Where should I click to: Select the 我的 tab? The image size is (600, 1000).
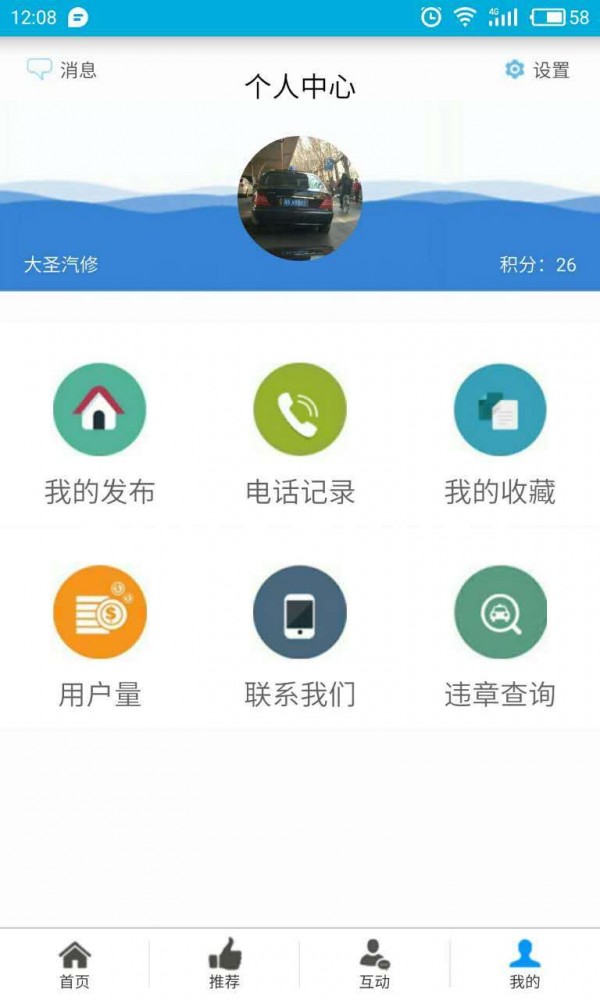524,964
